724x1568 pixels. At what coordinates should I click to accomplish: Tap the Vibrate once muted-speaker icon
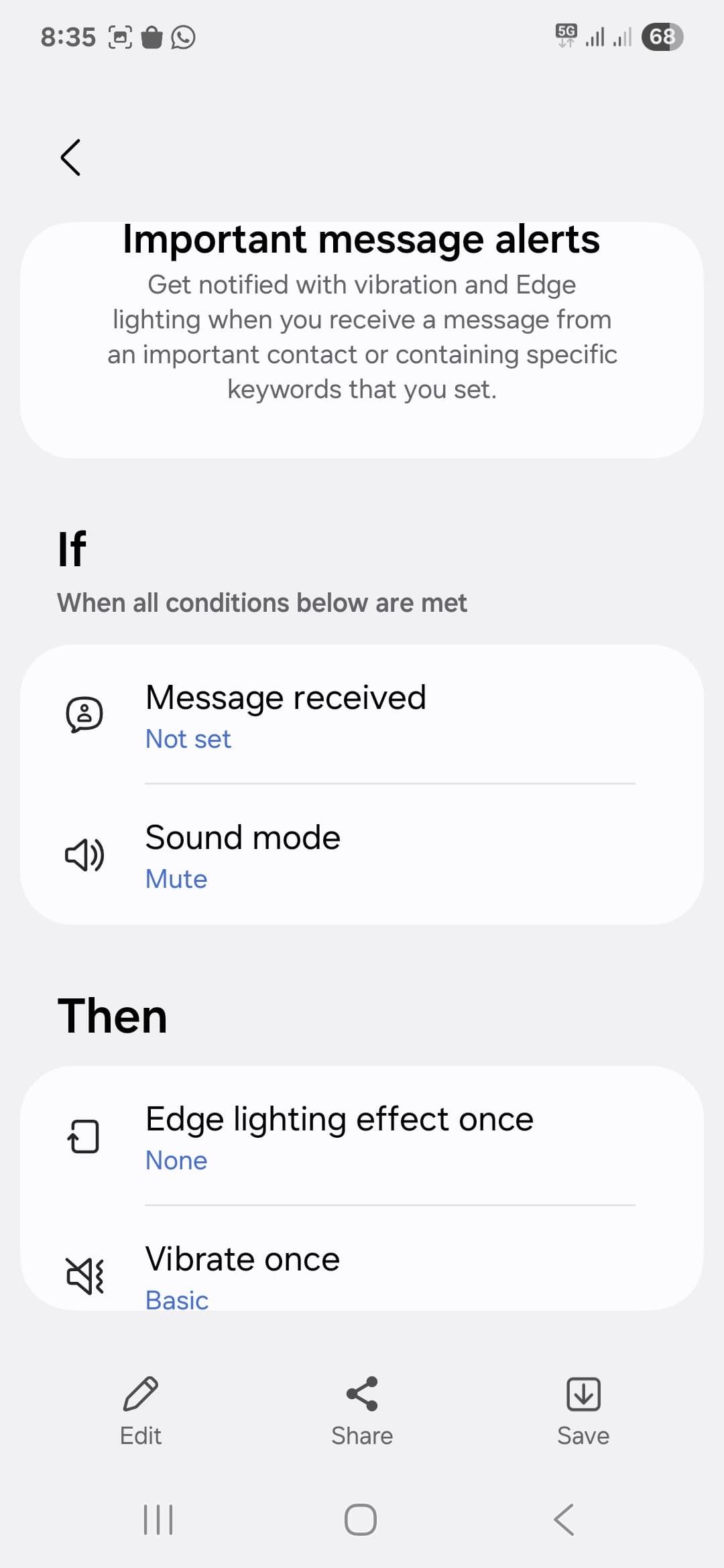(x=83, y=1274)
